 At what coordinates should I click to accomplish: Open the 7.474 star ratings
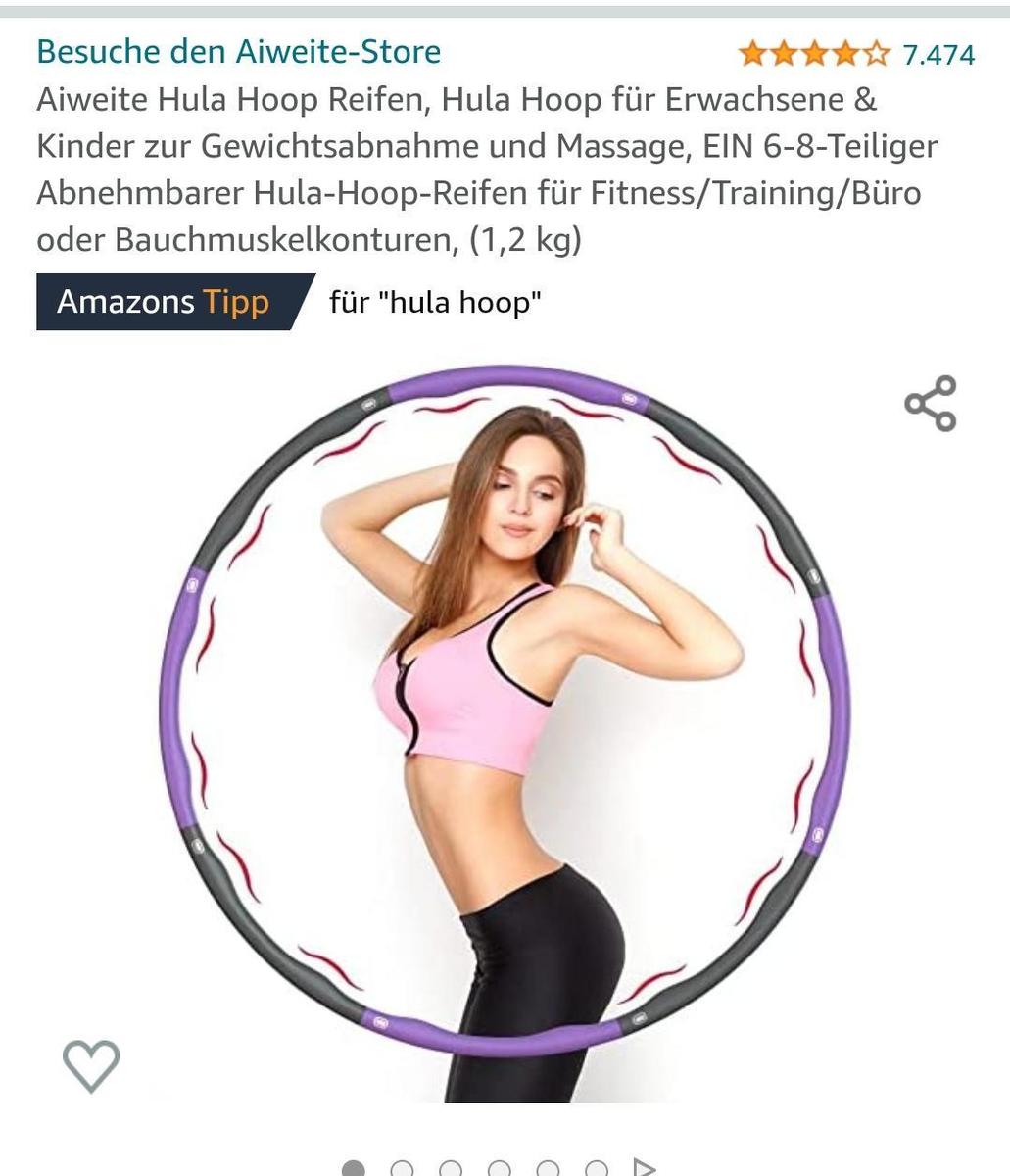(x=856, y=54)
